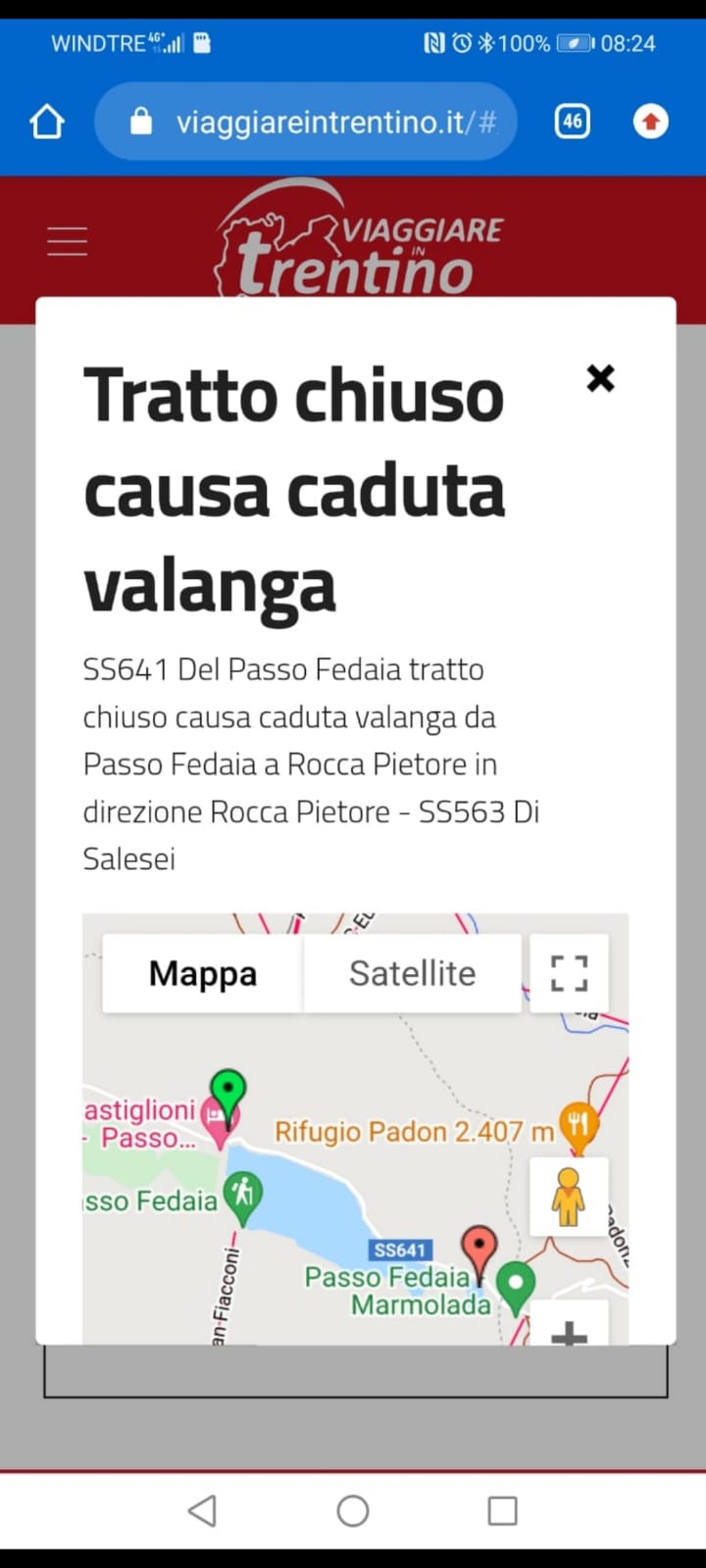Open the browser home page
Image resolution: width=706 pixels, height=1568 pixels.
point(47,122)
